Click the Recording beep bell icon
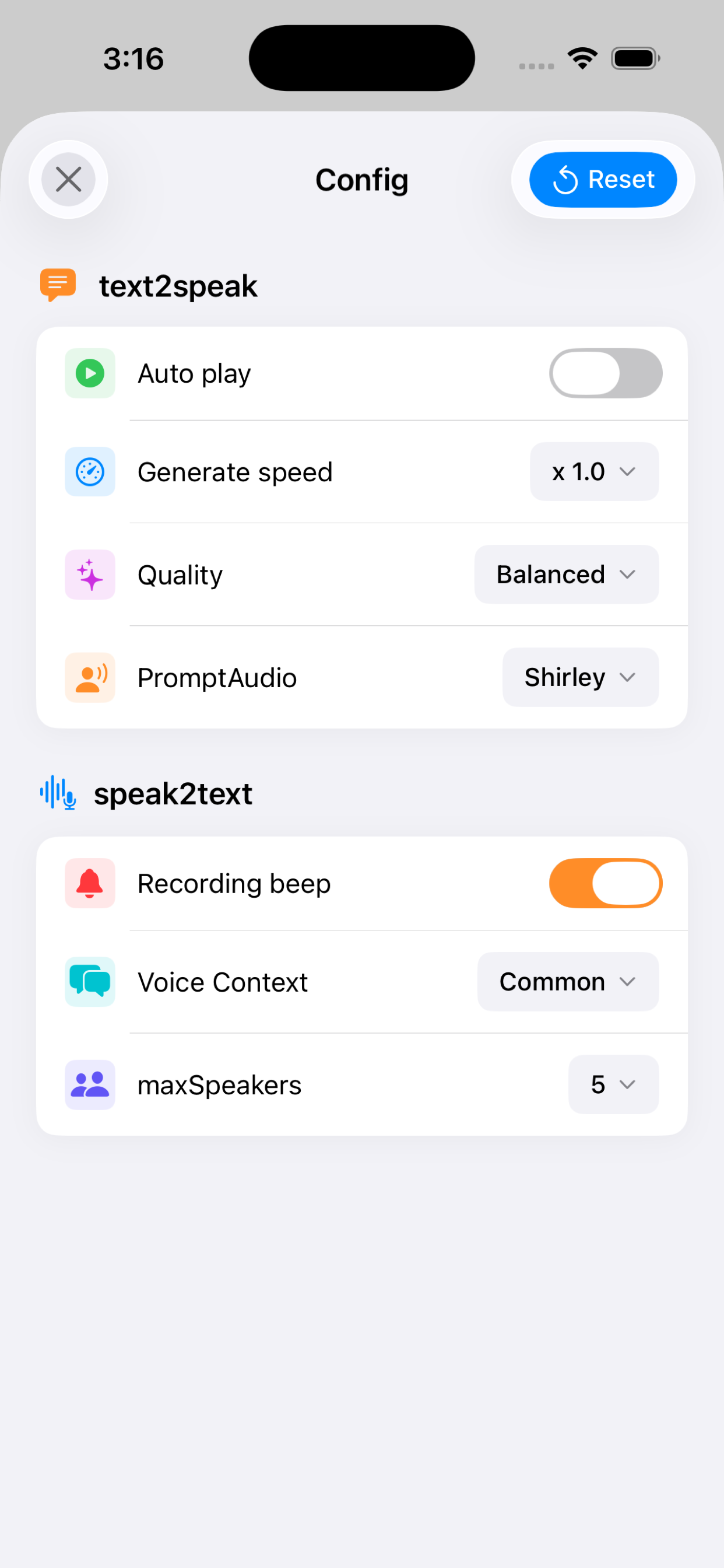 89,883
